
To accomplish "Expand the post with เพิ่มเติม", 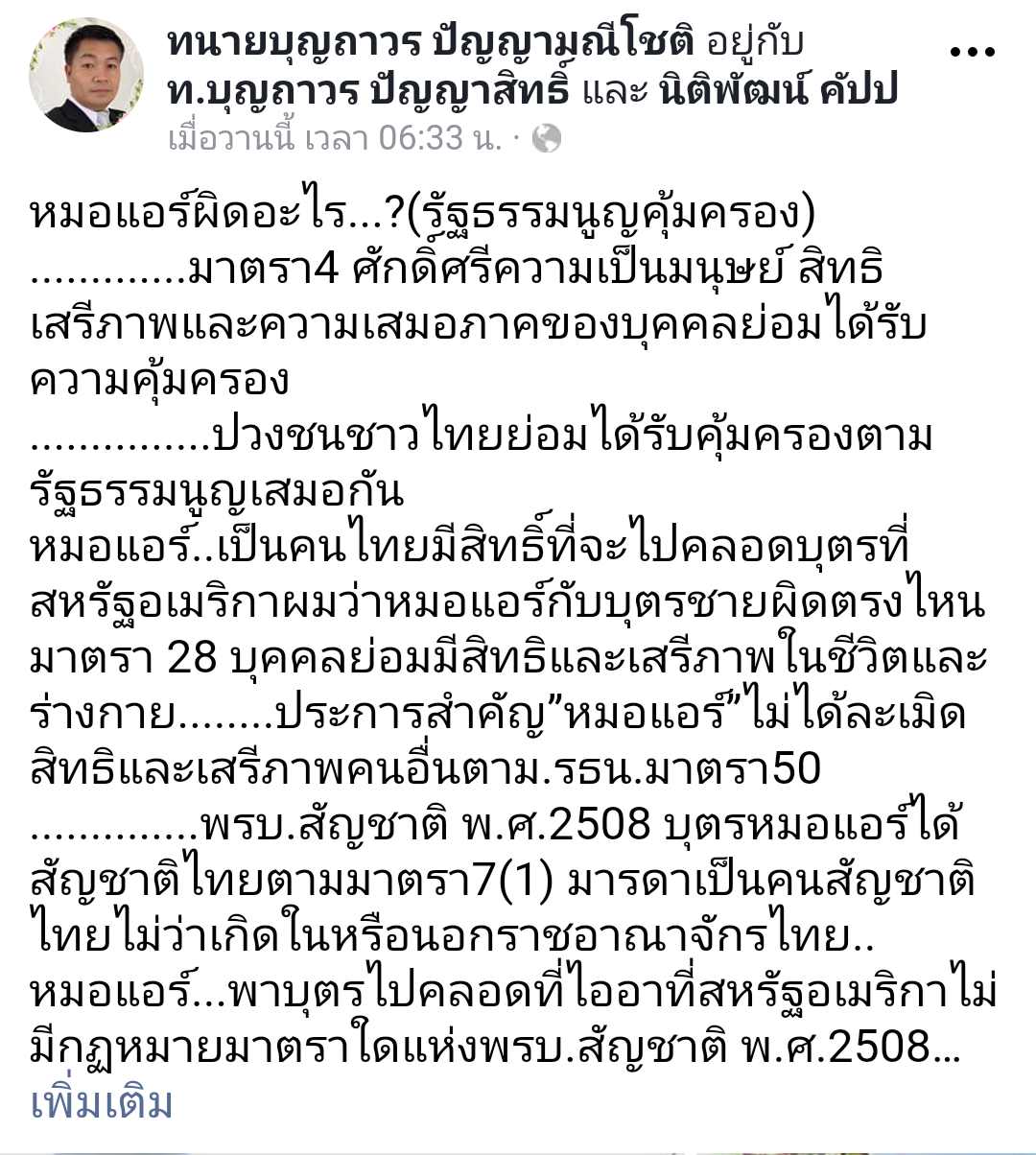I will point(102,1103).
